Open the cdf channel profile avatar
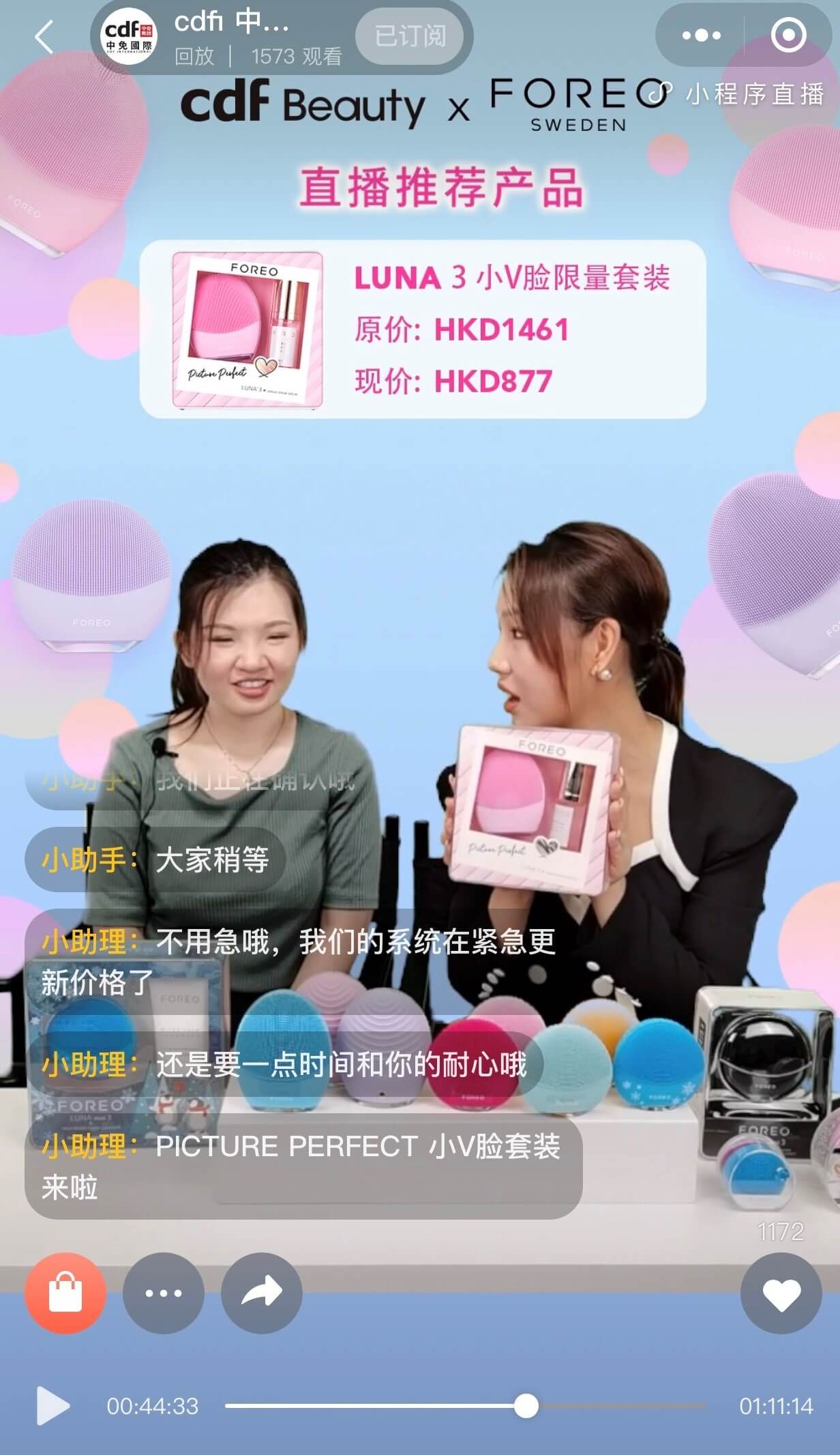The image size is (840, 1455). (129, 36)
